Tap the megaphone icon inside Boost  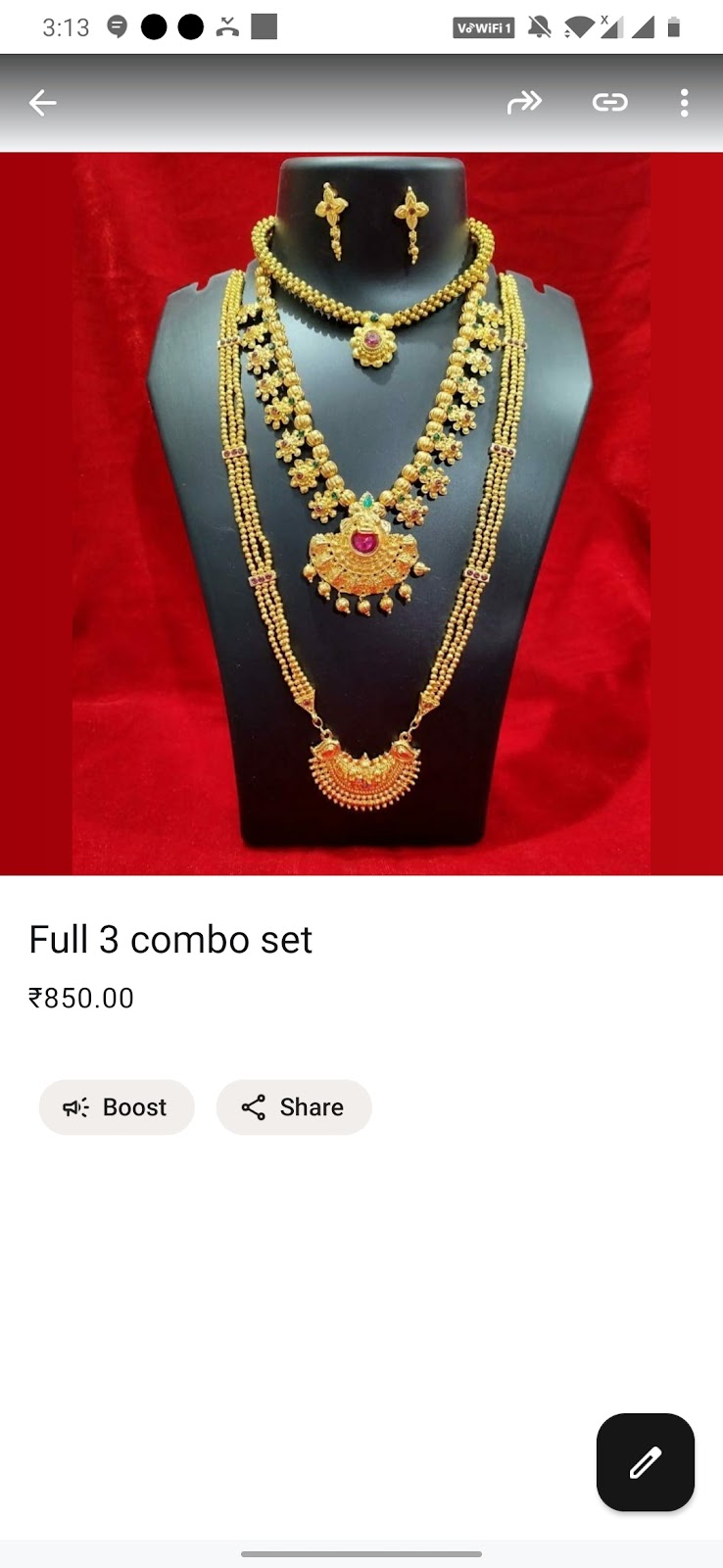[73, 1107]
